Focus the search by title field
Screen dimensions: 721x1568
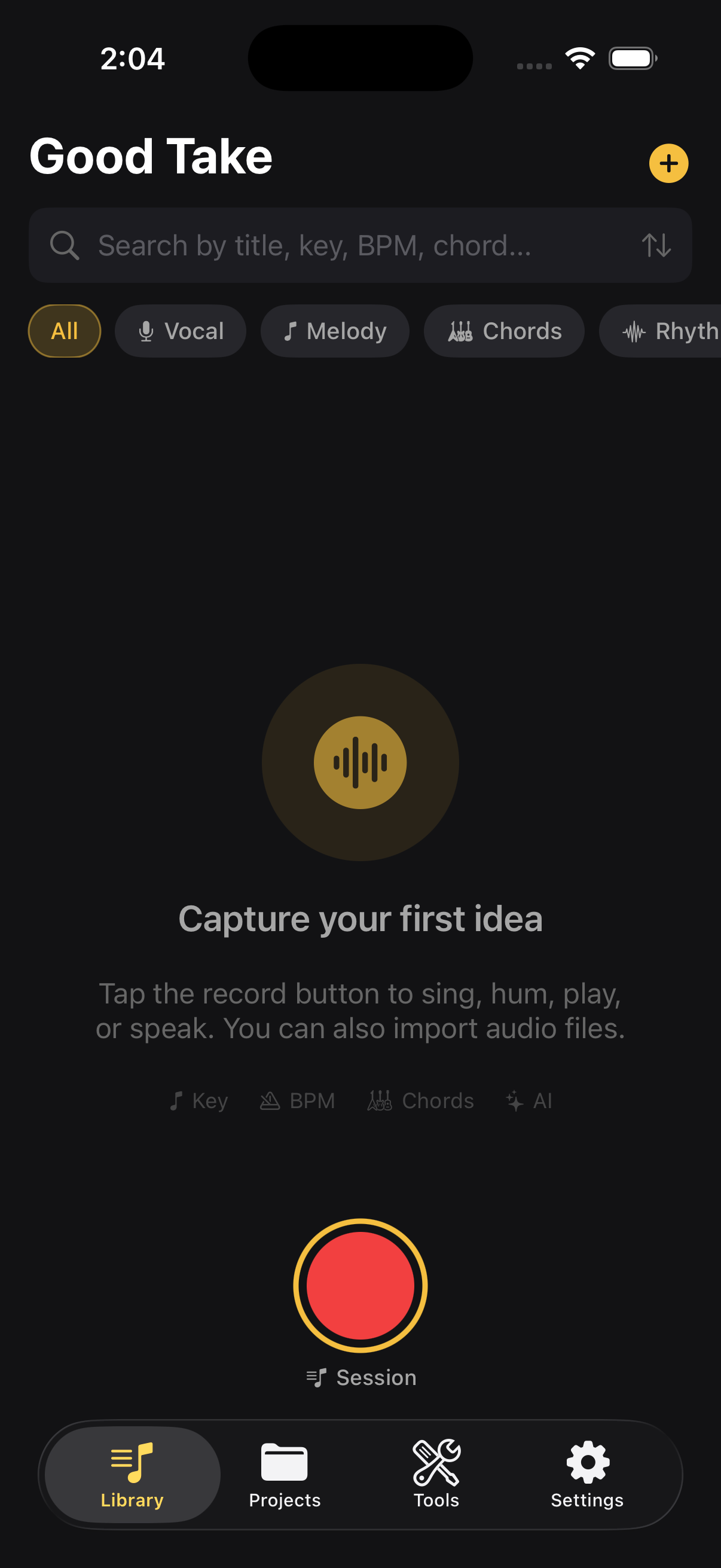tap(341, 245)
